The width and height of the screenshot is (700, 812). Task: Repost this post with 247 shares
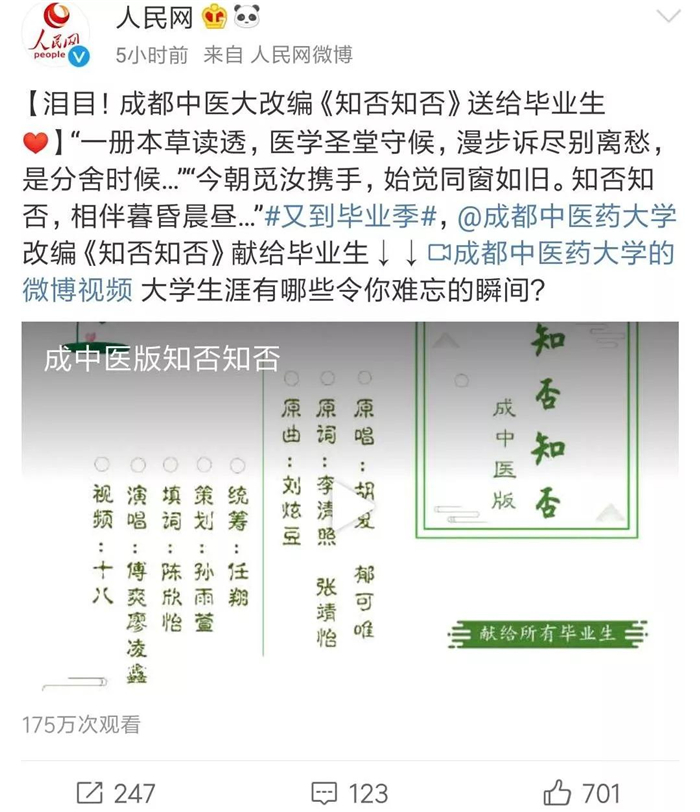(116, 792)
